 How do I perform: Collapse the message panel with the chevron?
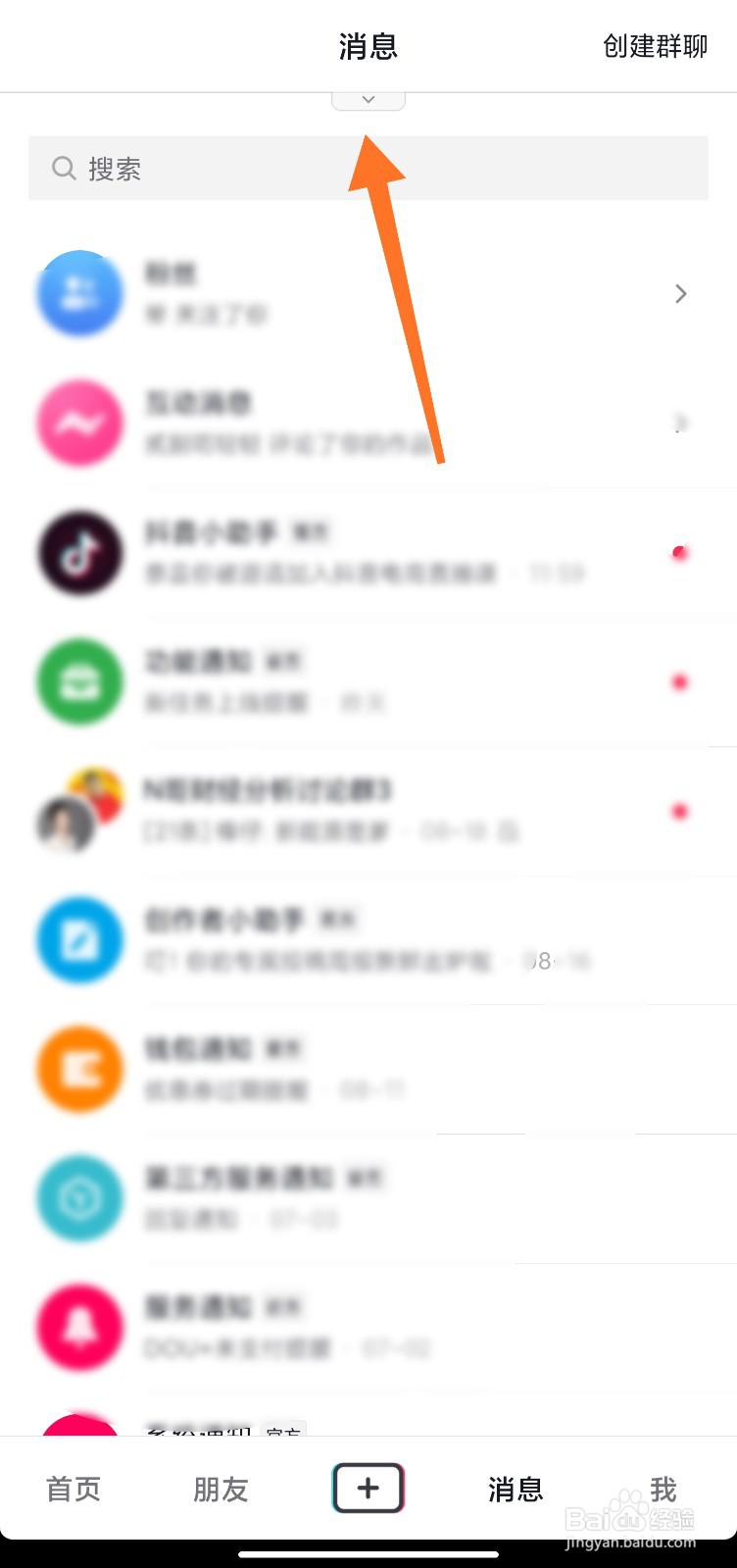tap(368, 98)
